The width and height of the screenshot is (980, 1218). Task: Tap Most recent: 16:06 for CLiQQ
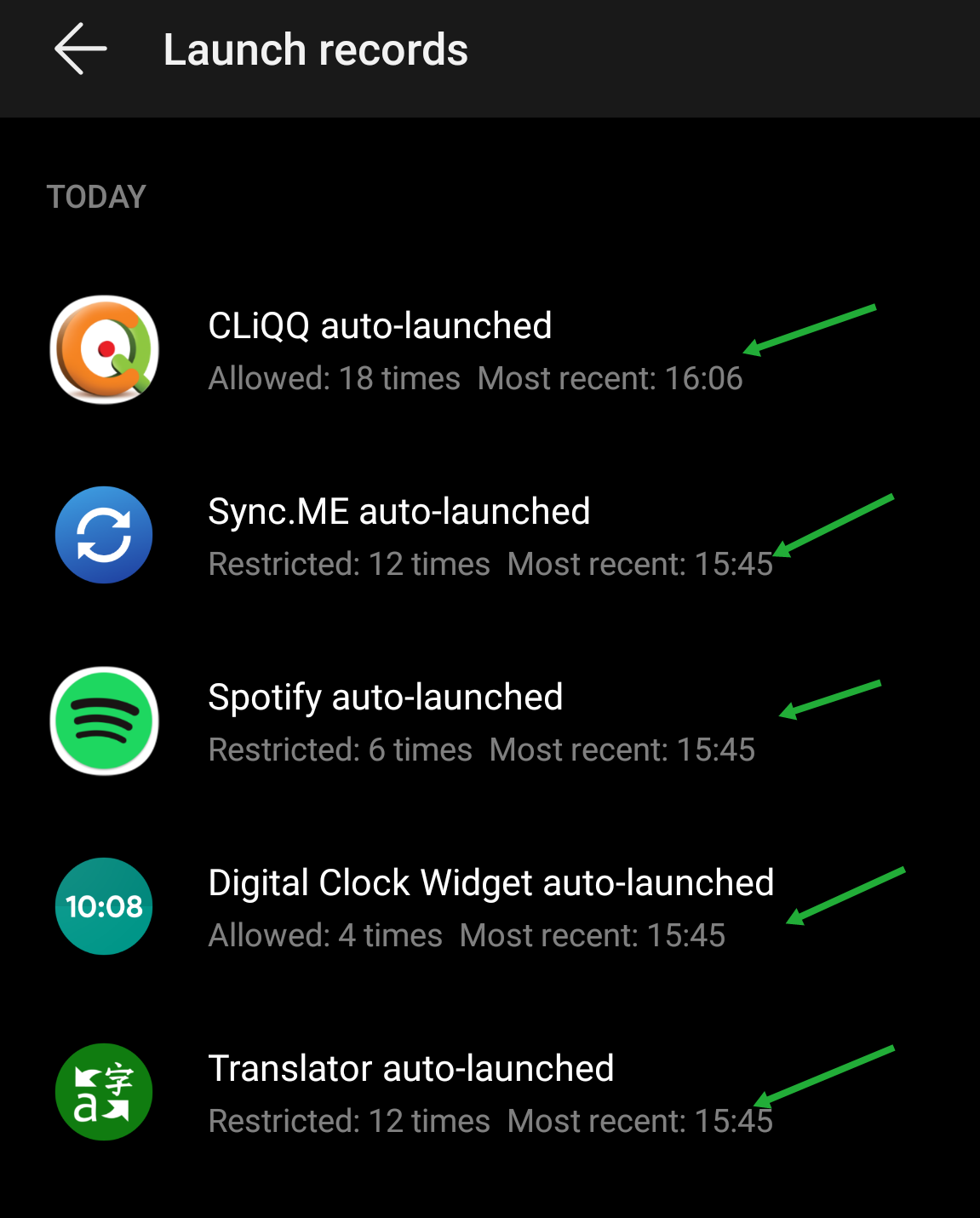coord(610,378)
